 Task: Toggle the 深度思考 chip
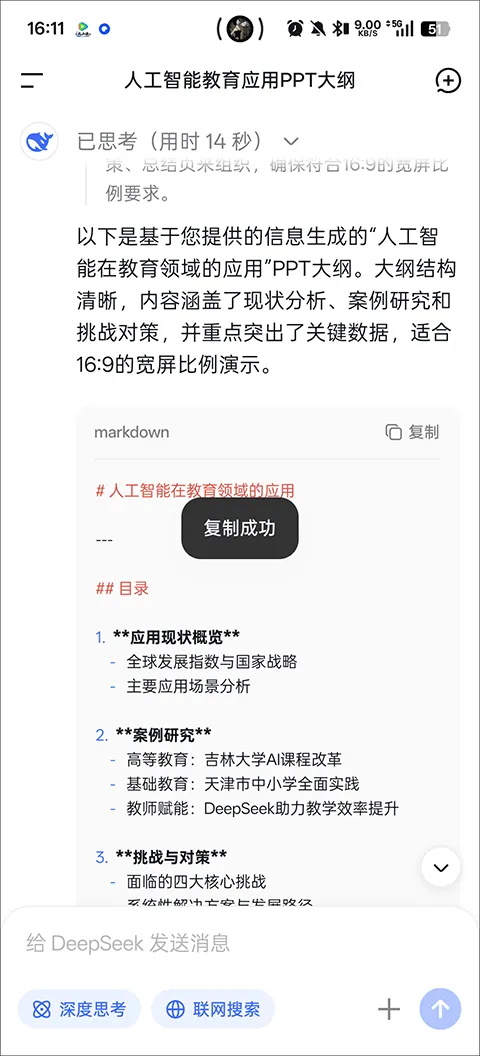tap(79, 1009)
